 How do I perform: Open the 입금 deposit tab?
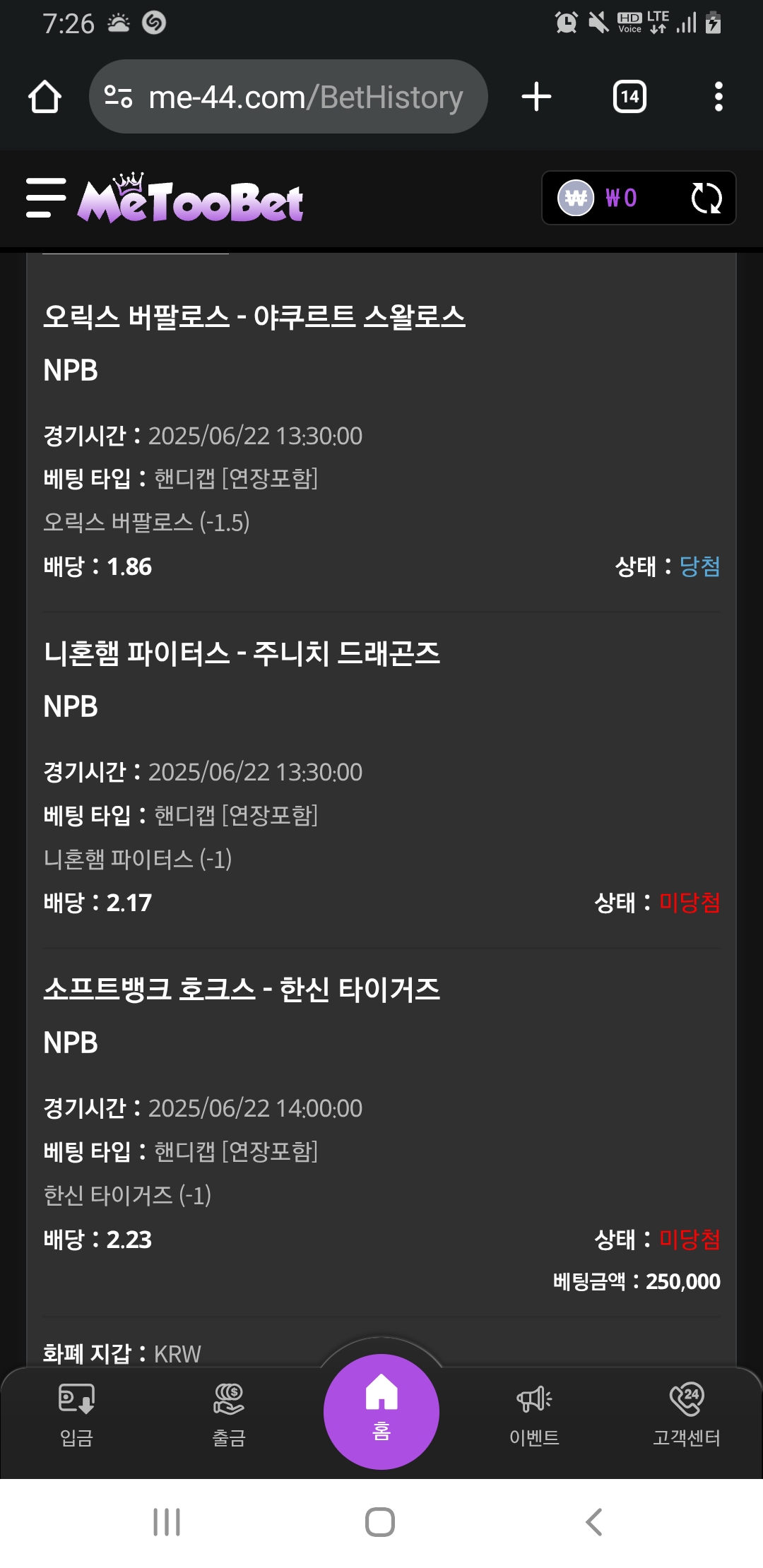(76, 1415)
